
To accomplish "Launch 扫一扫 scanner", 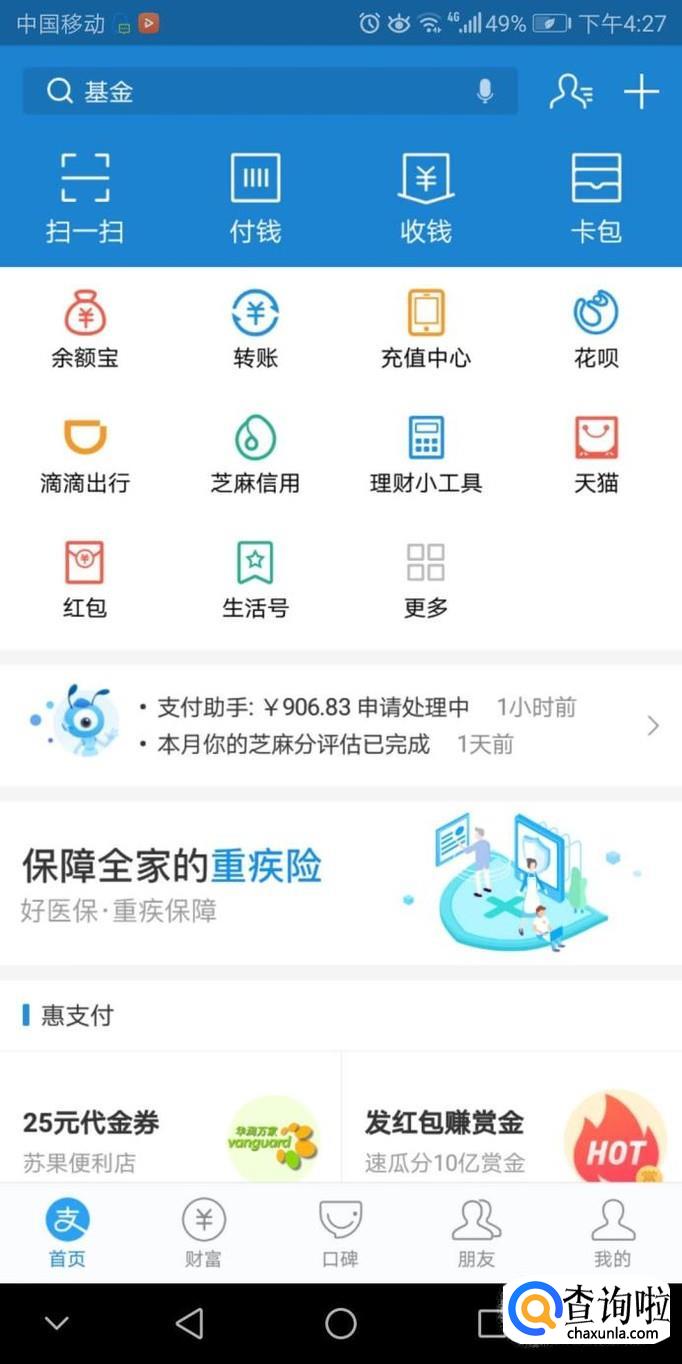I will click(85, 197).
